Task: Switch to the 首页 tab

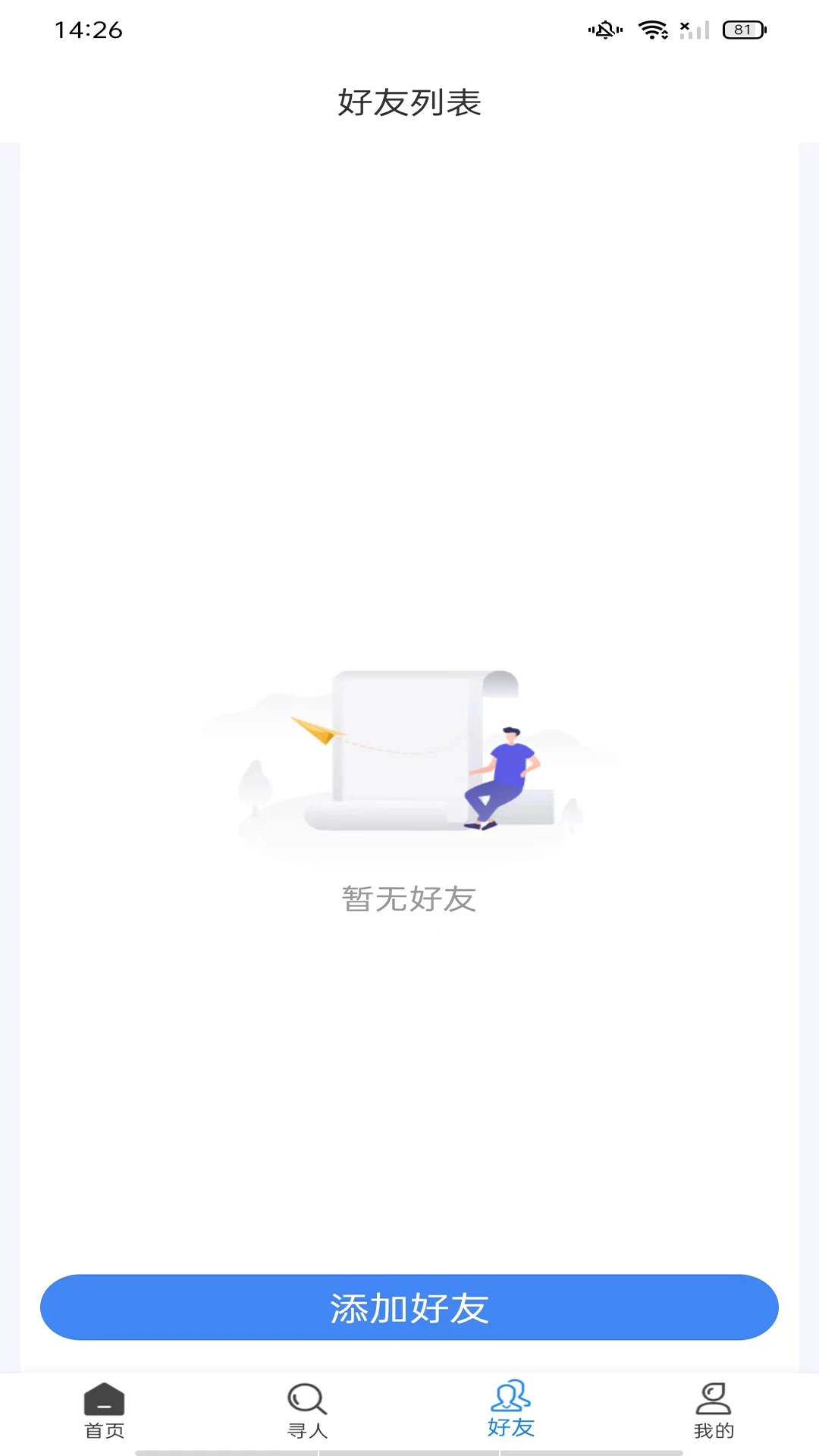Action: click(104, 1410)
